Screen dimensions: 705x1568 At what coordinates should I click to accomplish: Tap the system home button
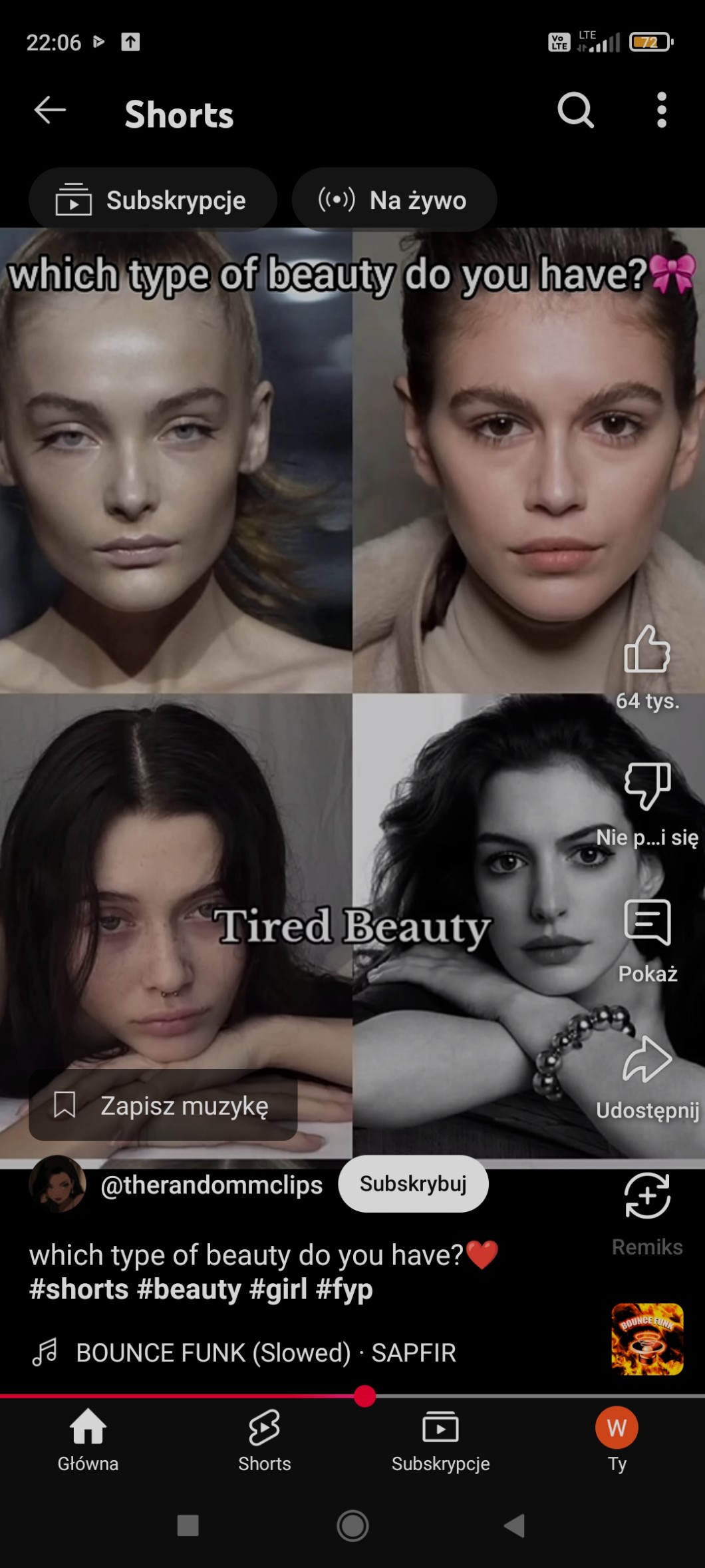[x=352, y=1525]
